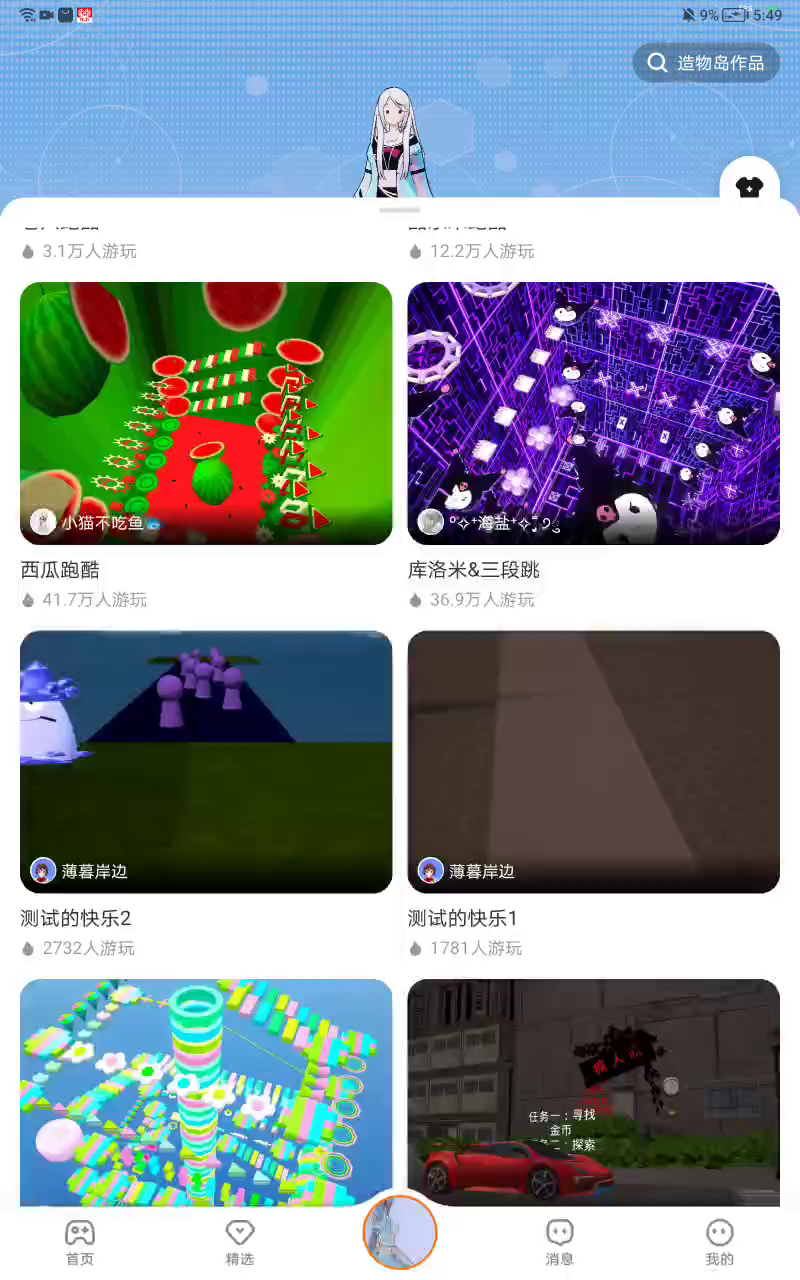Open the 测试的快乐1 game card
This screenshot has width=800, height=1280.
click(593, 761)
